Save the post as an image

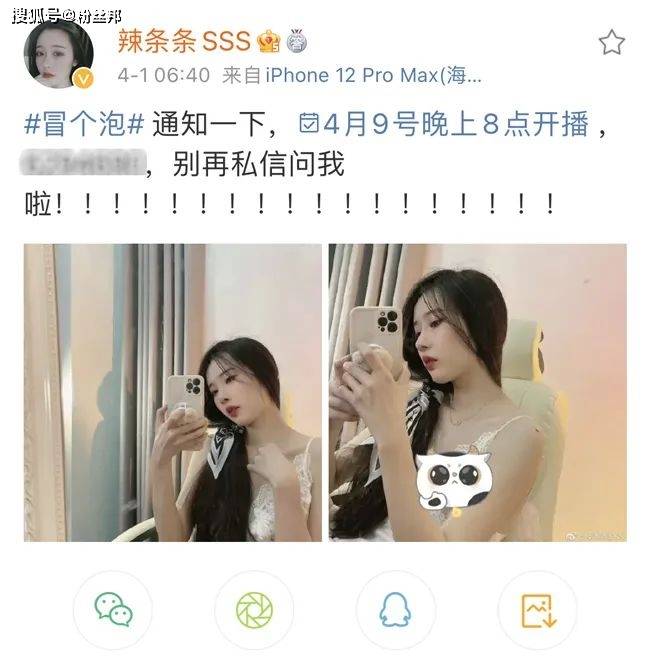(x=537, y=609)
